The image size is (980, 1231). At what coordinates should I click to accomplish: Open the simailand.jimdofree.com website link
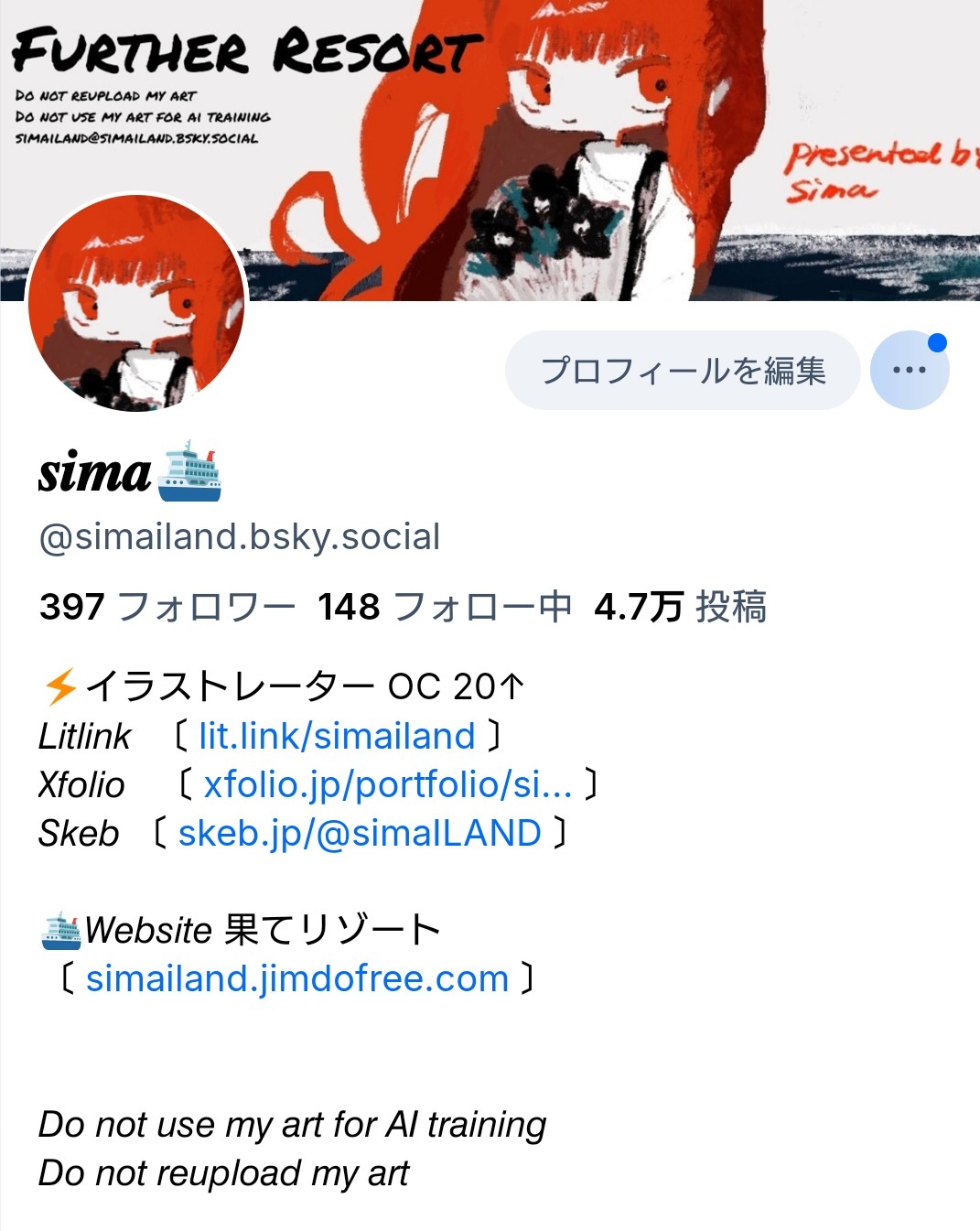(x=296, y=978)
